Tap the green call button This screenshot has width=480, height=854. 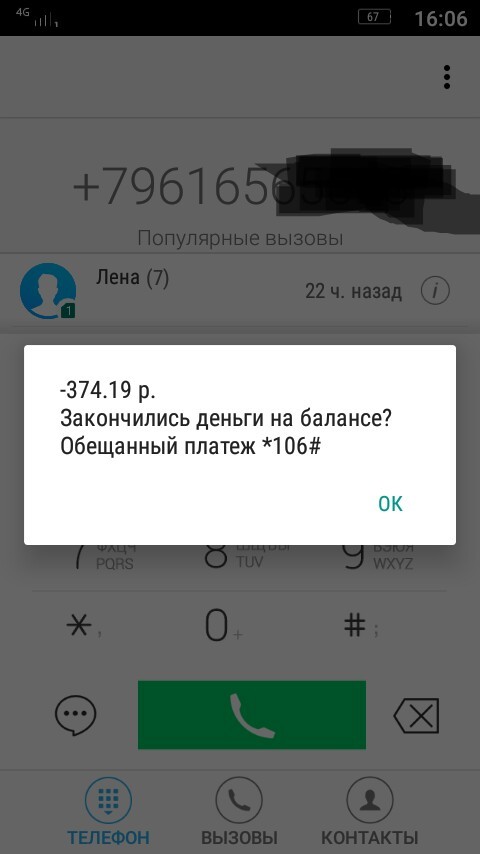252,715
